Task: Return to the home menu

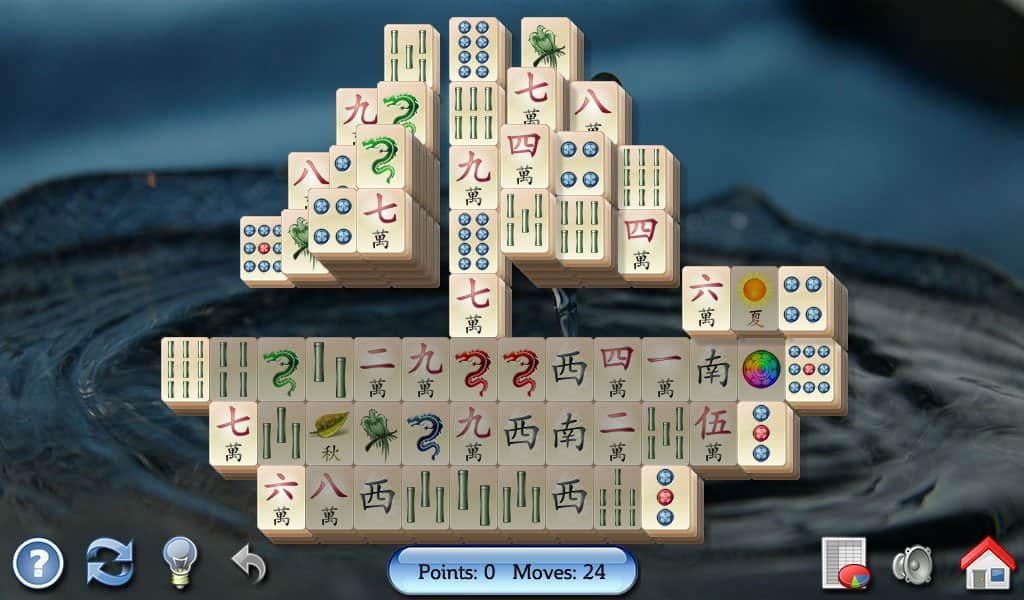Action: tap(987, 563)
